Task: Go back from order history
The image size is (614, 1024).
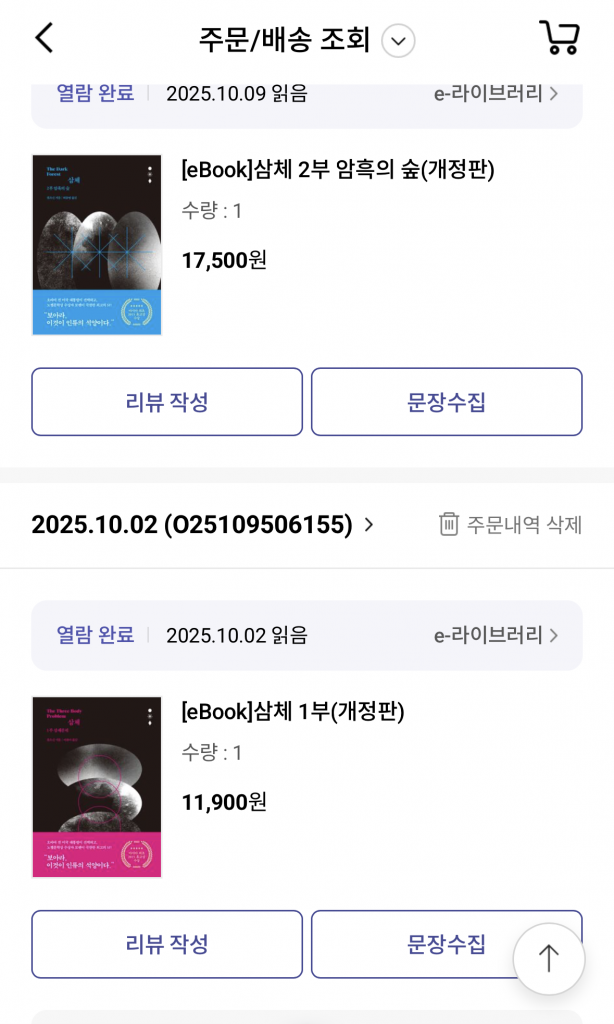Action: tap(44, 39)
